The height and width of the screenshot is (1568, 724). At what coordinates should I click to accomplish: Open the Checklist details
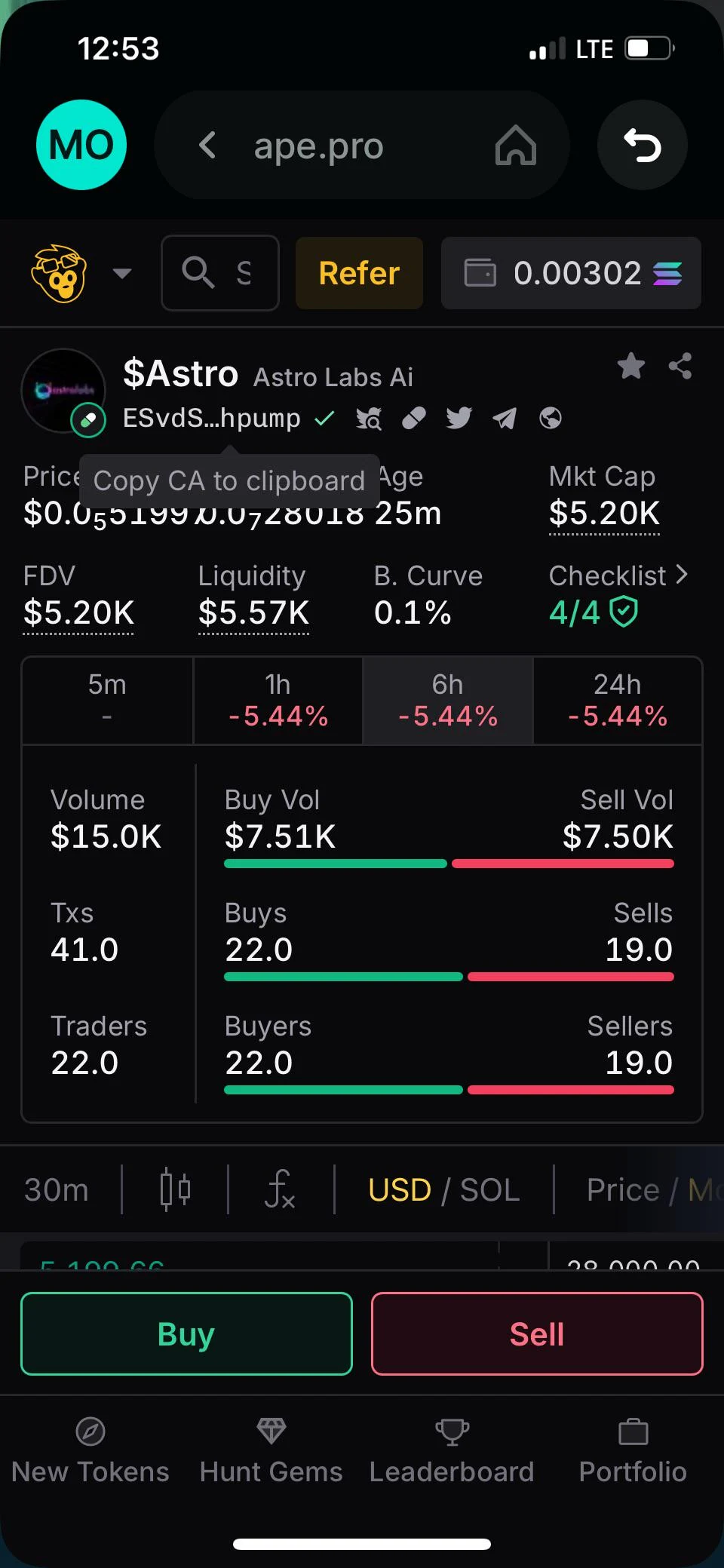click(618, 576)
